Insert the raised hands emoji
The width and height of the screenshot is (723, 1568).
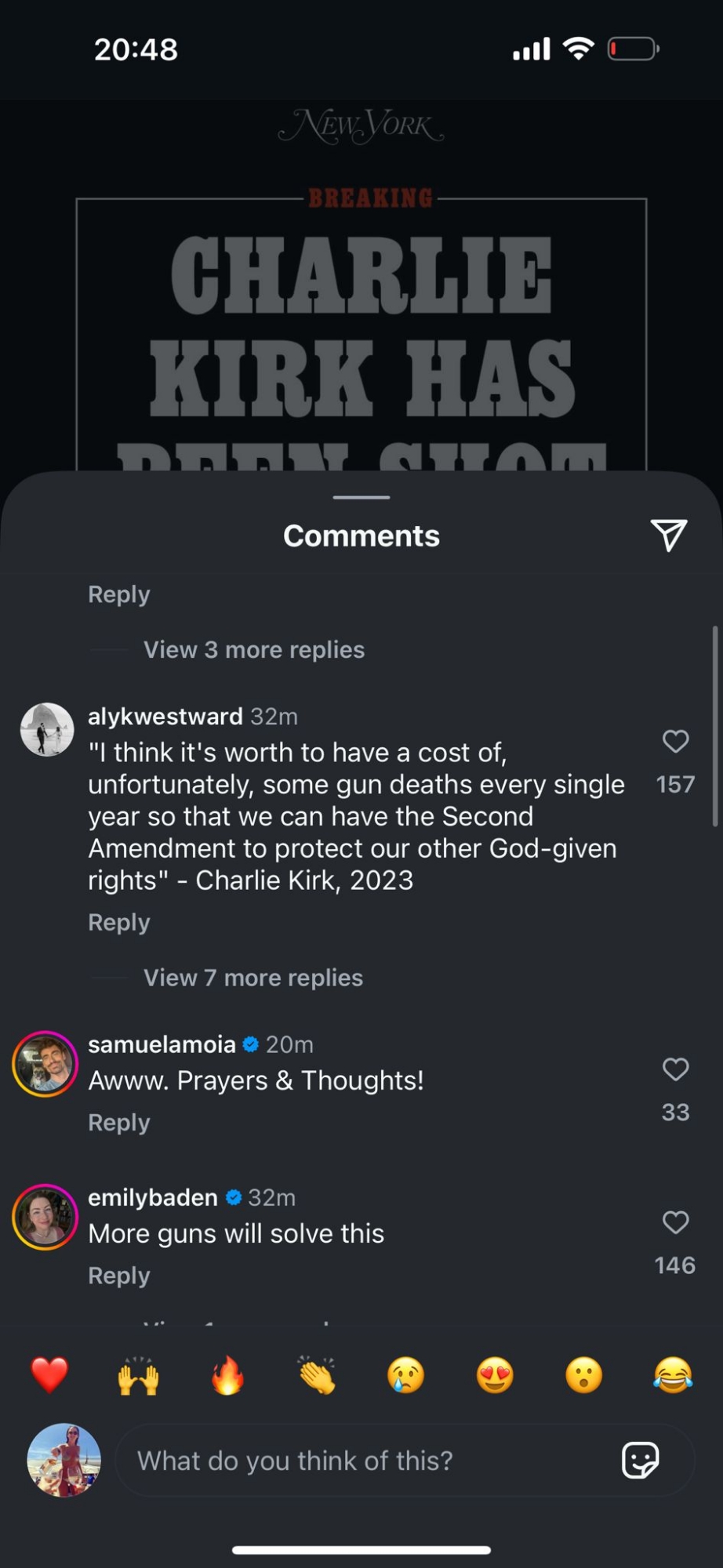[138, 1375]
